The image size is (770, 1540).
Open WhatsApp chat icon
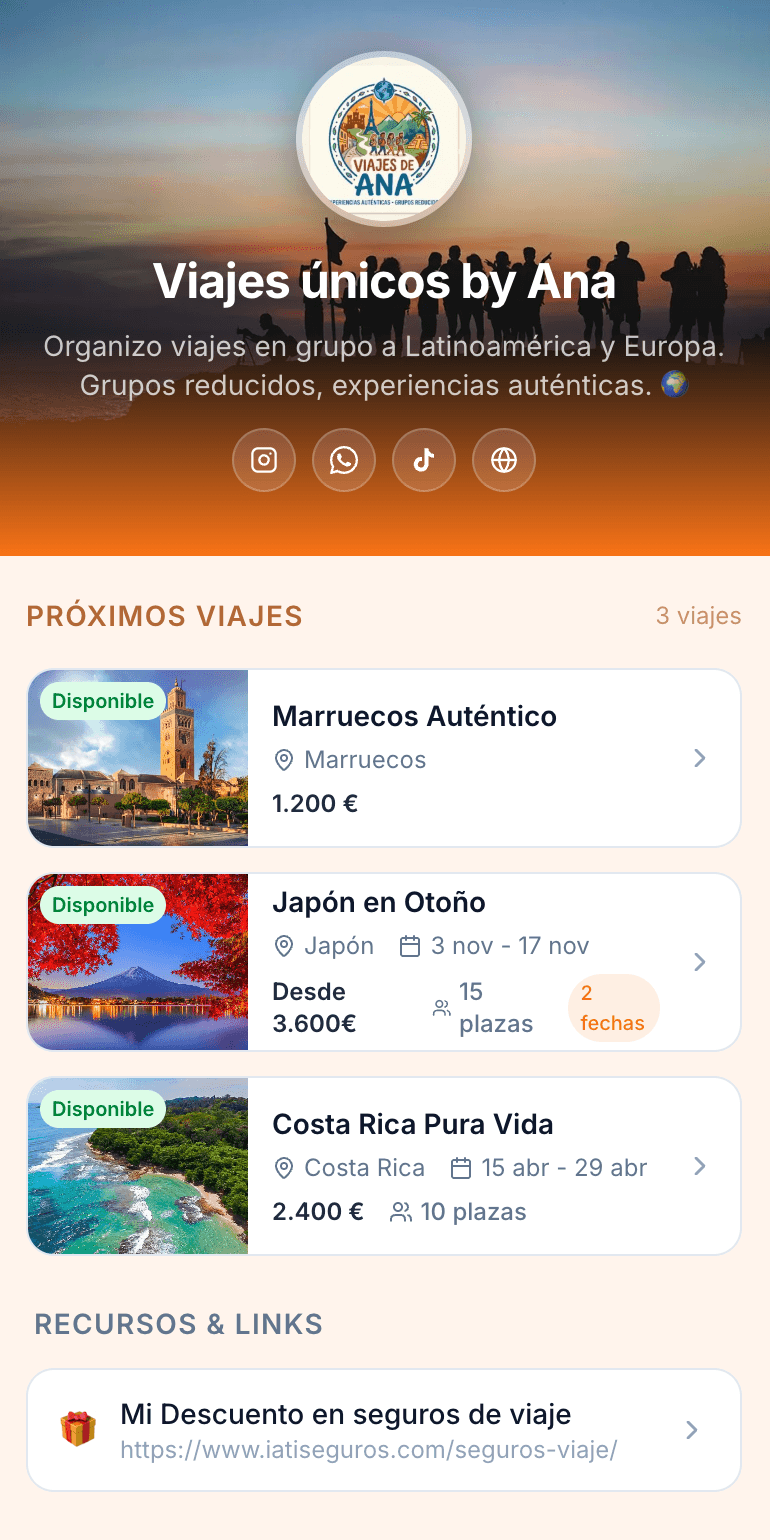344,460
